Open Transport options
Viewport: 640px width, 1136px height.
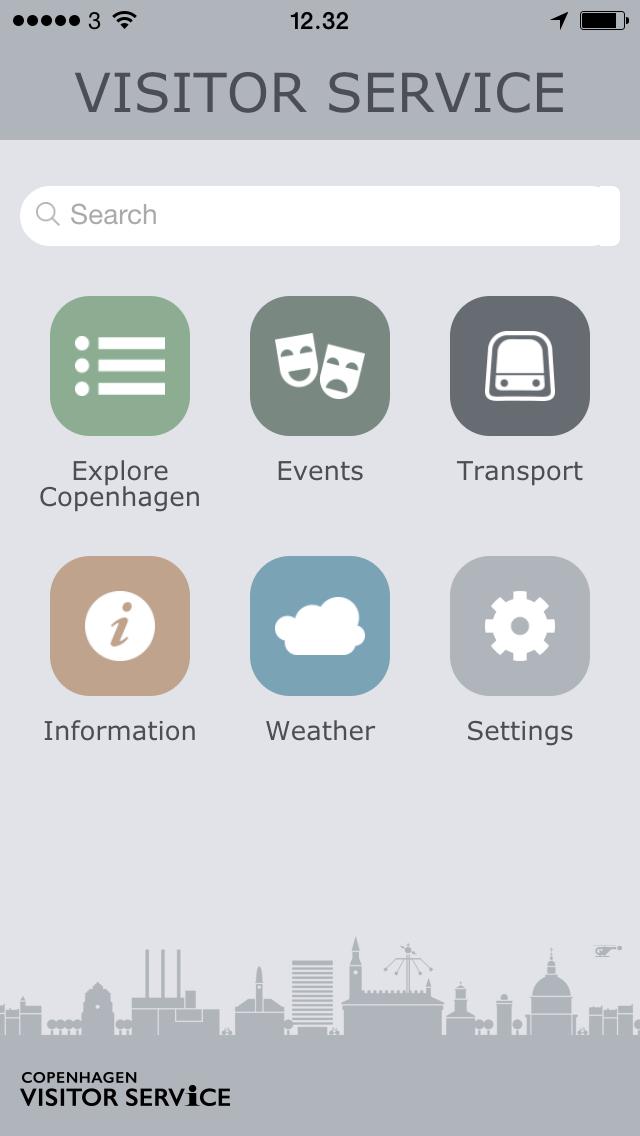click(x=520, y=366)
